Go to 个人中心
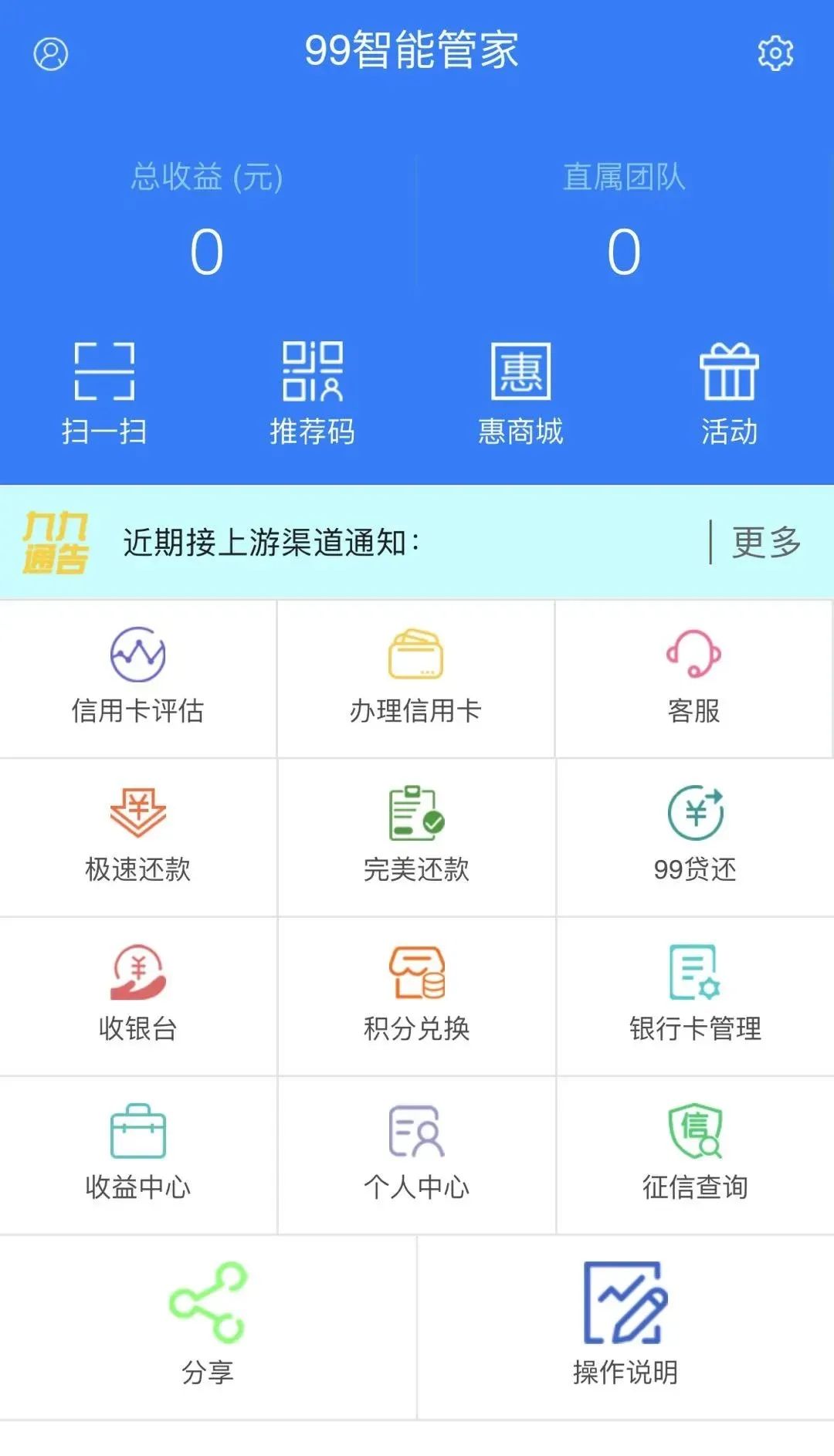The height and width of the screenshot is (1456, 834). pos(416,1155)
